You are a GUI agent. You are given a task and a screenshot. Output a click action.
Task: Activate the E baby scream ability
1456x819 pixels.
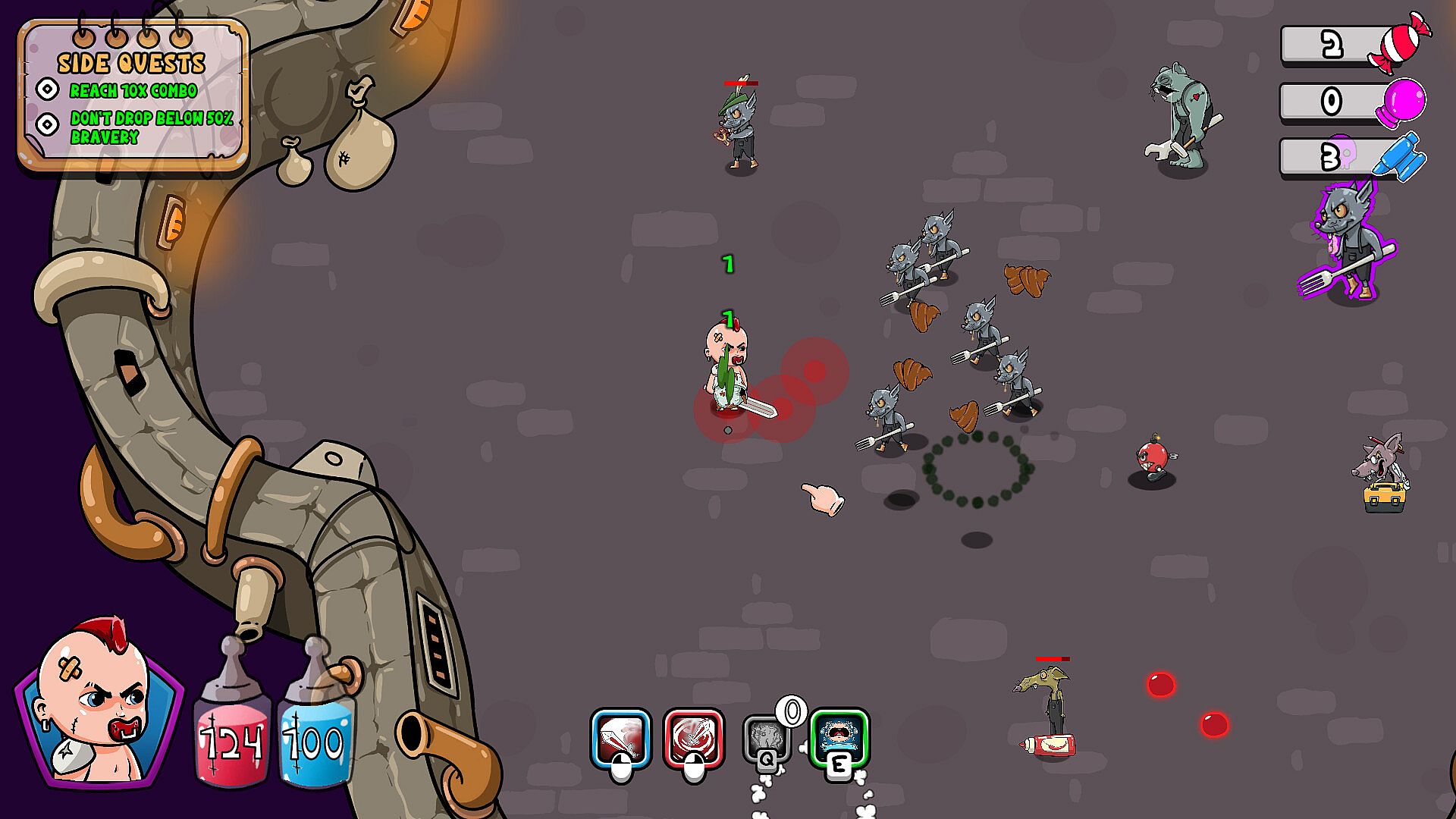[839, 737]
